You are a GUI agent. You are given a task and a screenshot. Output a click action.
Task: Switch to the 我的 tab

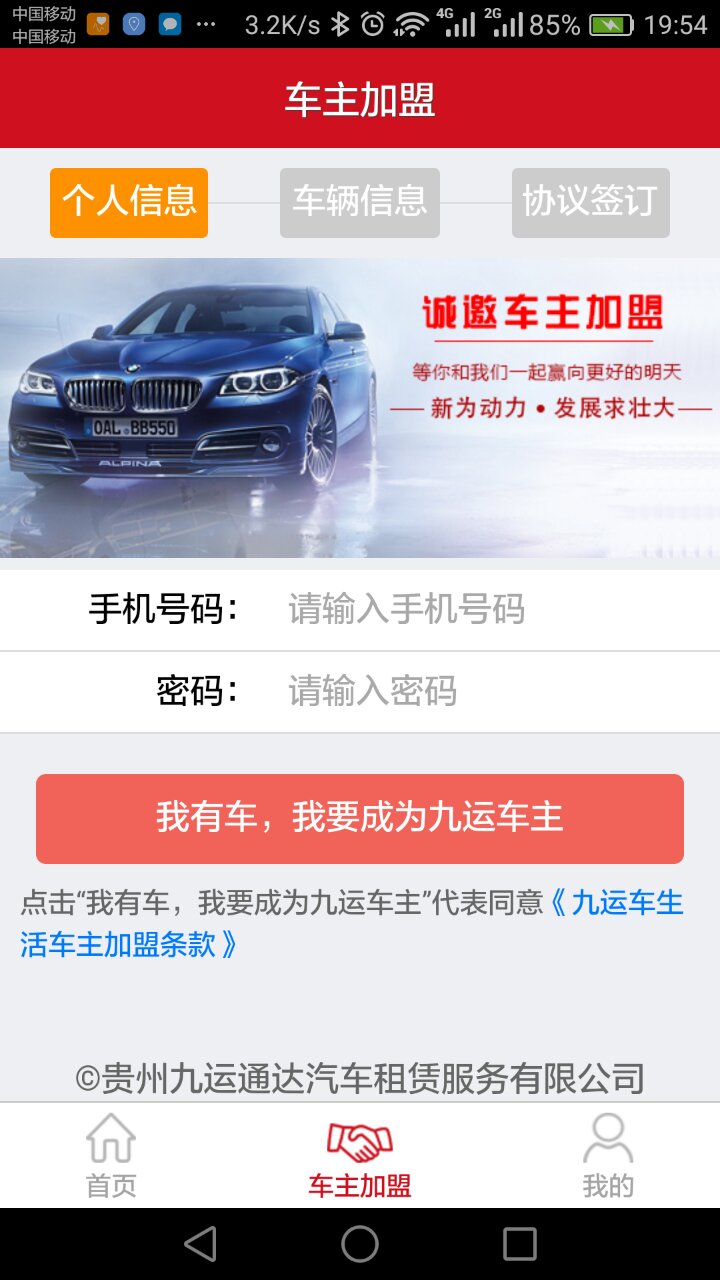point(608,1156)
